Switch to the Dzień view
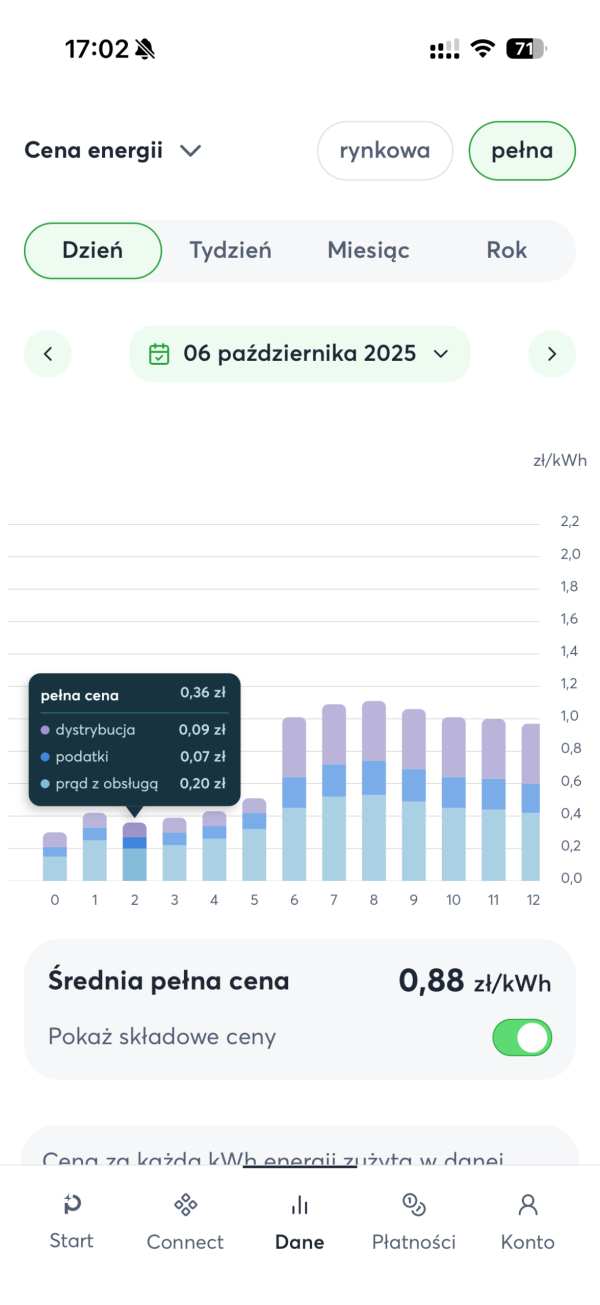The width and height of the screenshot is (600, 1305). point(93,250)
